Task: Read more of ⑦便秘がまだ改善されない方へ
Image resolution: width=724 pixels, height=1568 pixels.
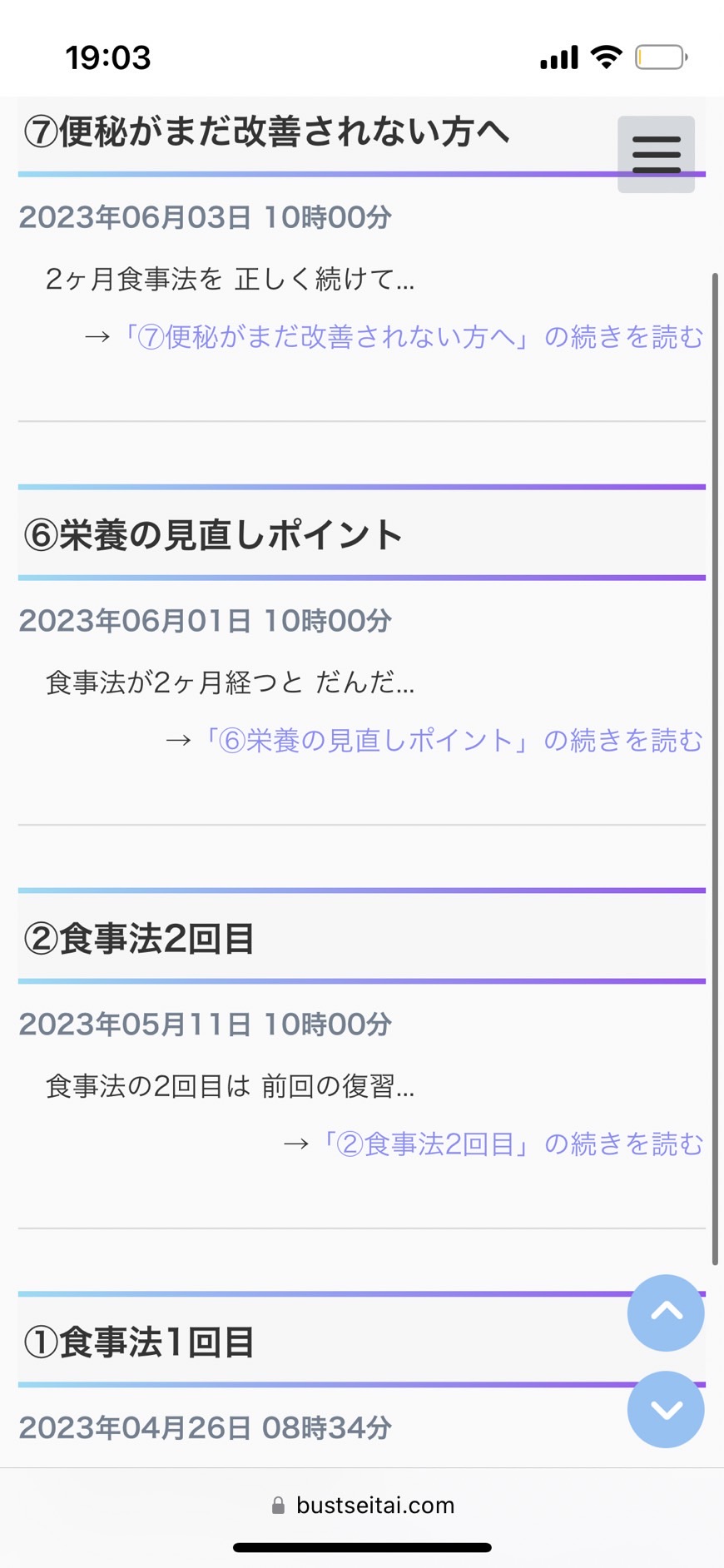Action: [x=412, y=337]
